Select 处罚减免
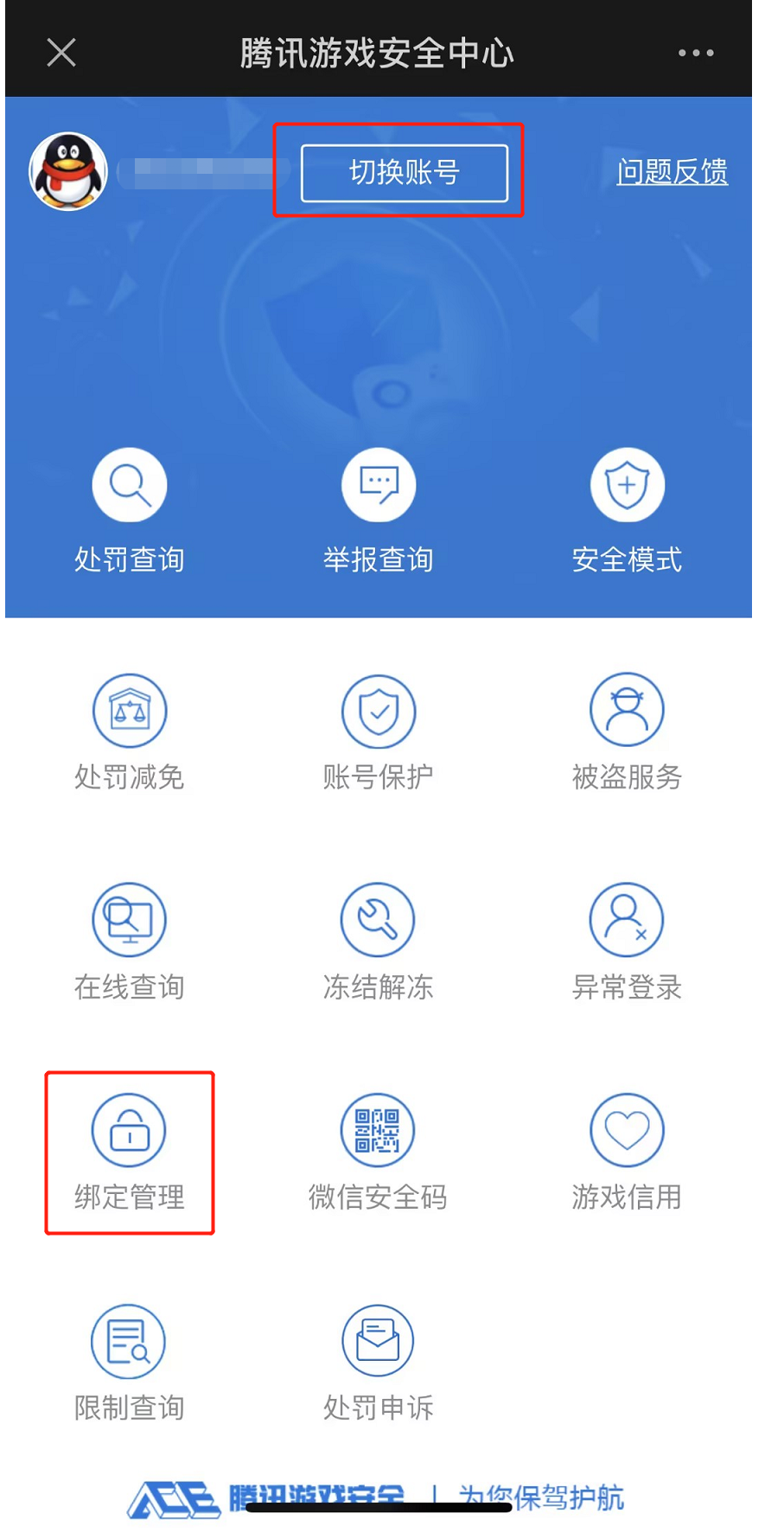Image resolution: width=784 pixels, height=1539 pixels. point(130,732)
